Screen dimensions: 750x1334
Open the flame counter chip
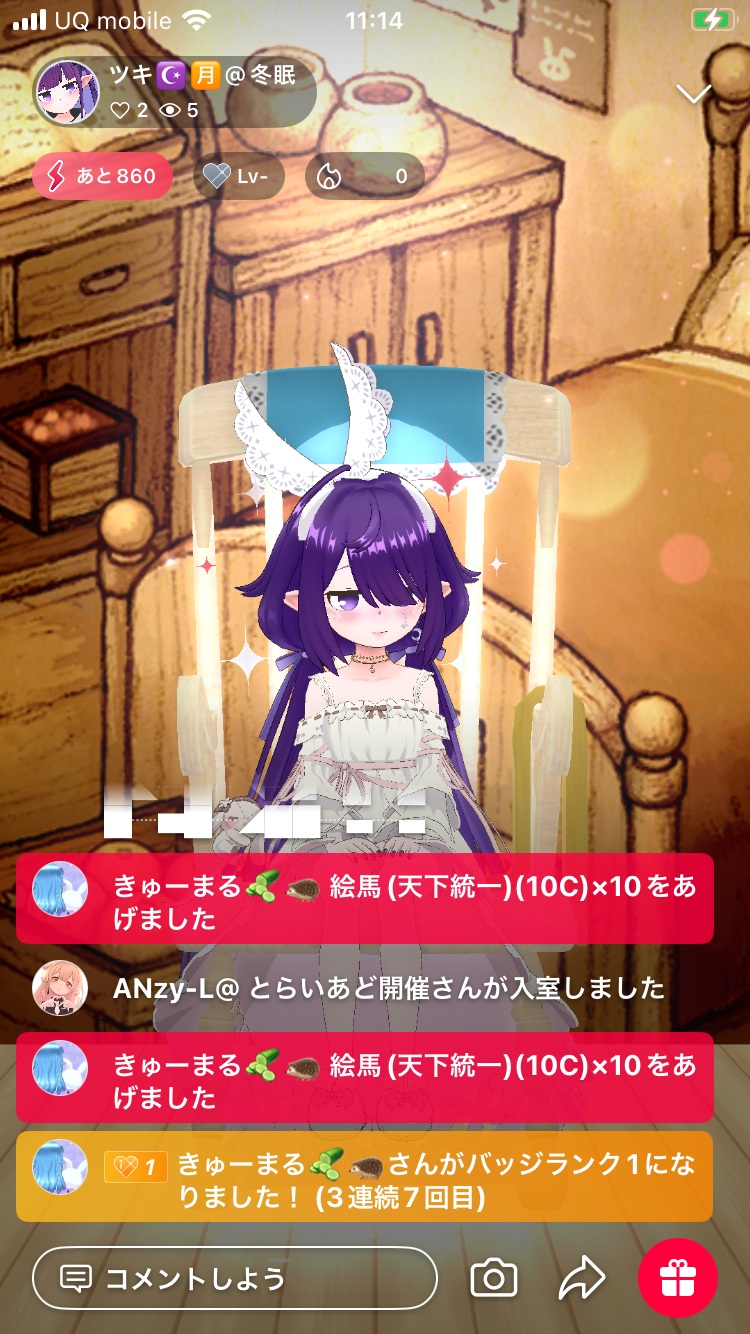[364, 176]
